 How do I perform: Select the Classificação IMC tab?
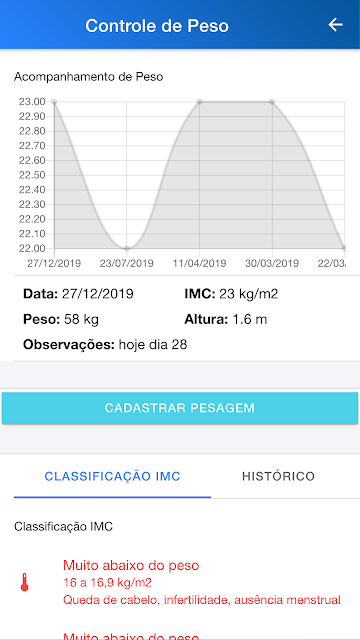pyautogui.click(x=112, y=476)
